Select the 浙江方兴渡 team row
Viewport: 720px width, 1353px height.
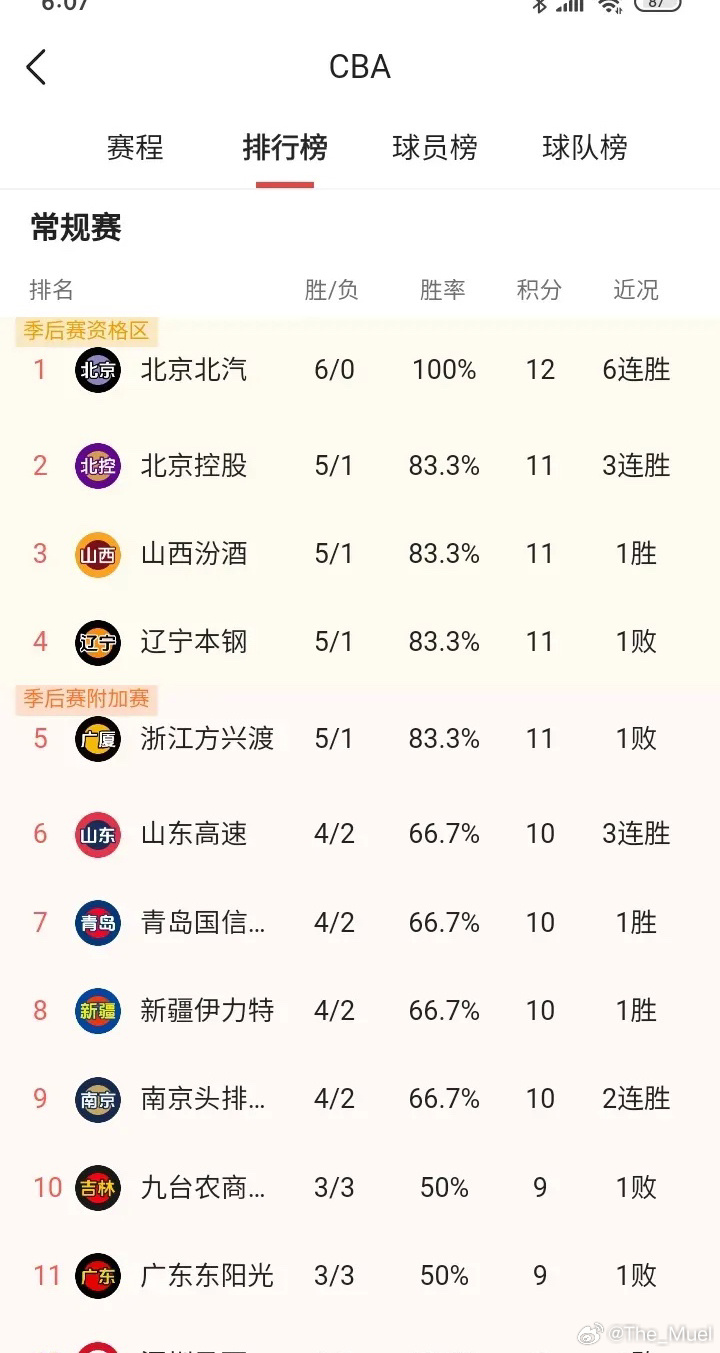360,739
